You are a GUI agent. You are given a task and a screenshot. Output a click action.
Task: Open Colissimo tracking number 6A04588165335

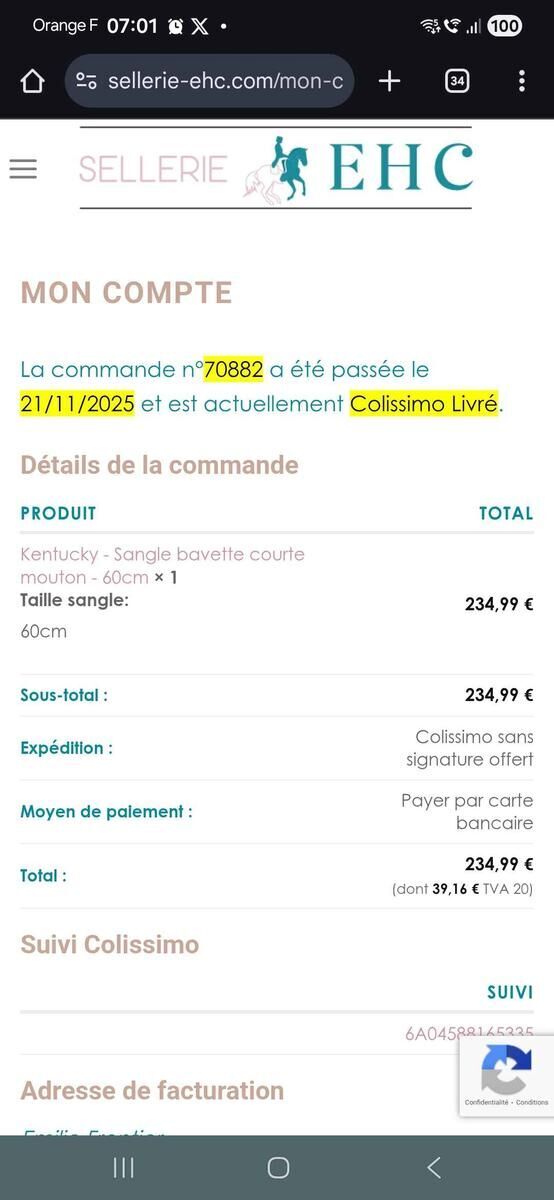[x=469, y=1033]
